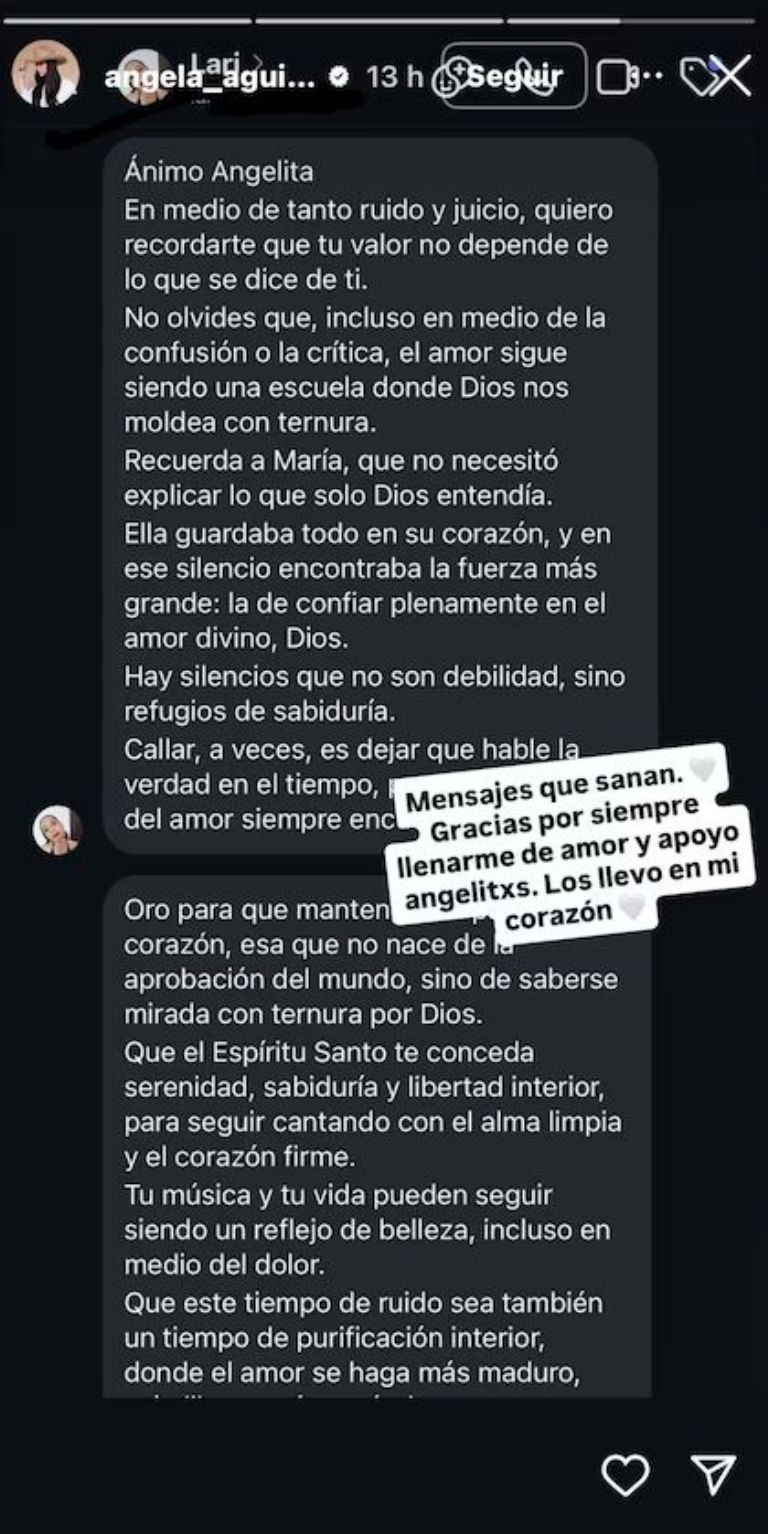Tap Seguir to follow this account
The image size is (768, 1534).
tap(514, 76)
